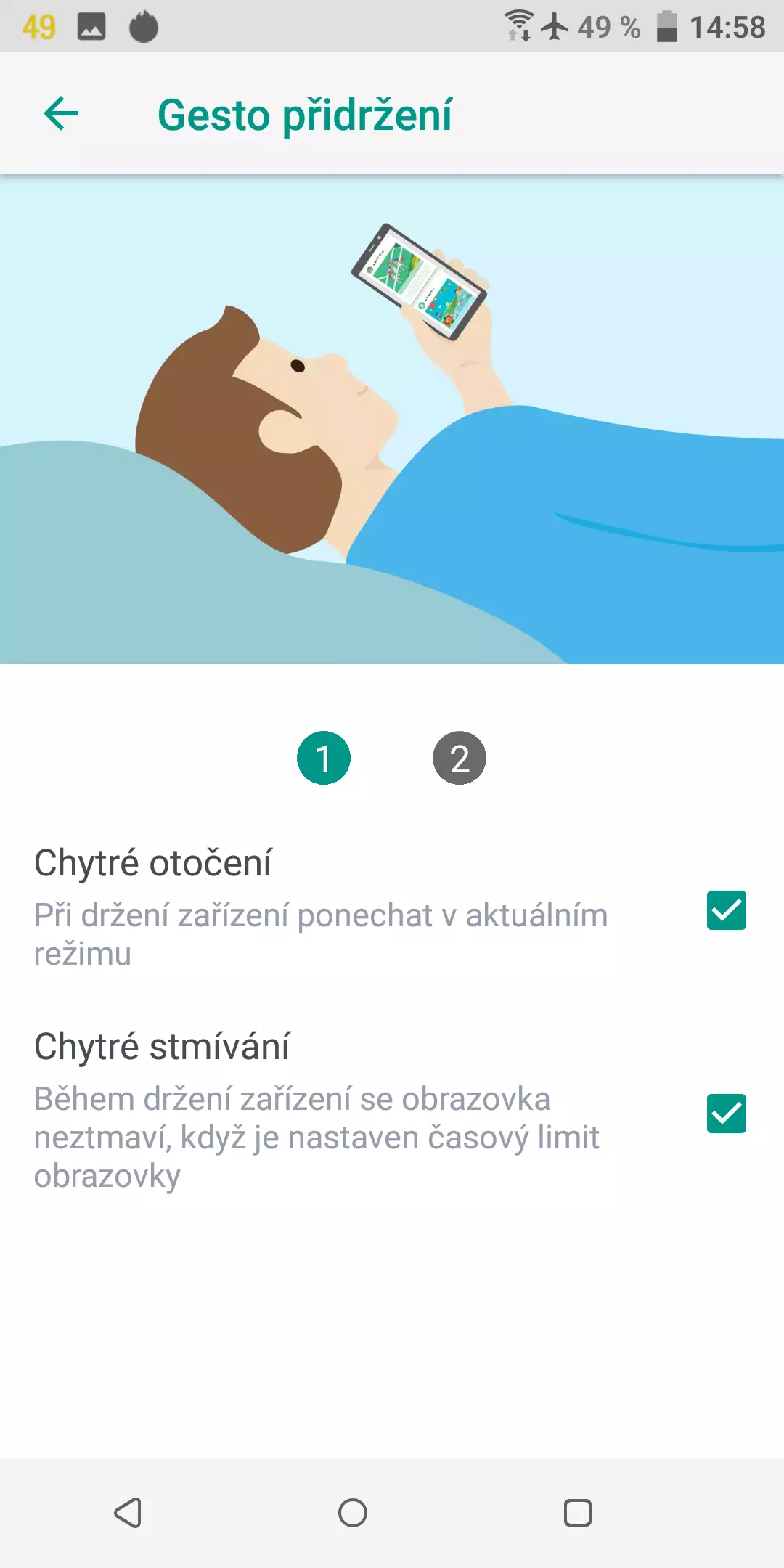This screenshot has height=1568, width=784.
Task: Open the recent apps overview
Action: coord(578,1513)
